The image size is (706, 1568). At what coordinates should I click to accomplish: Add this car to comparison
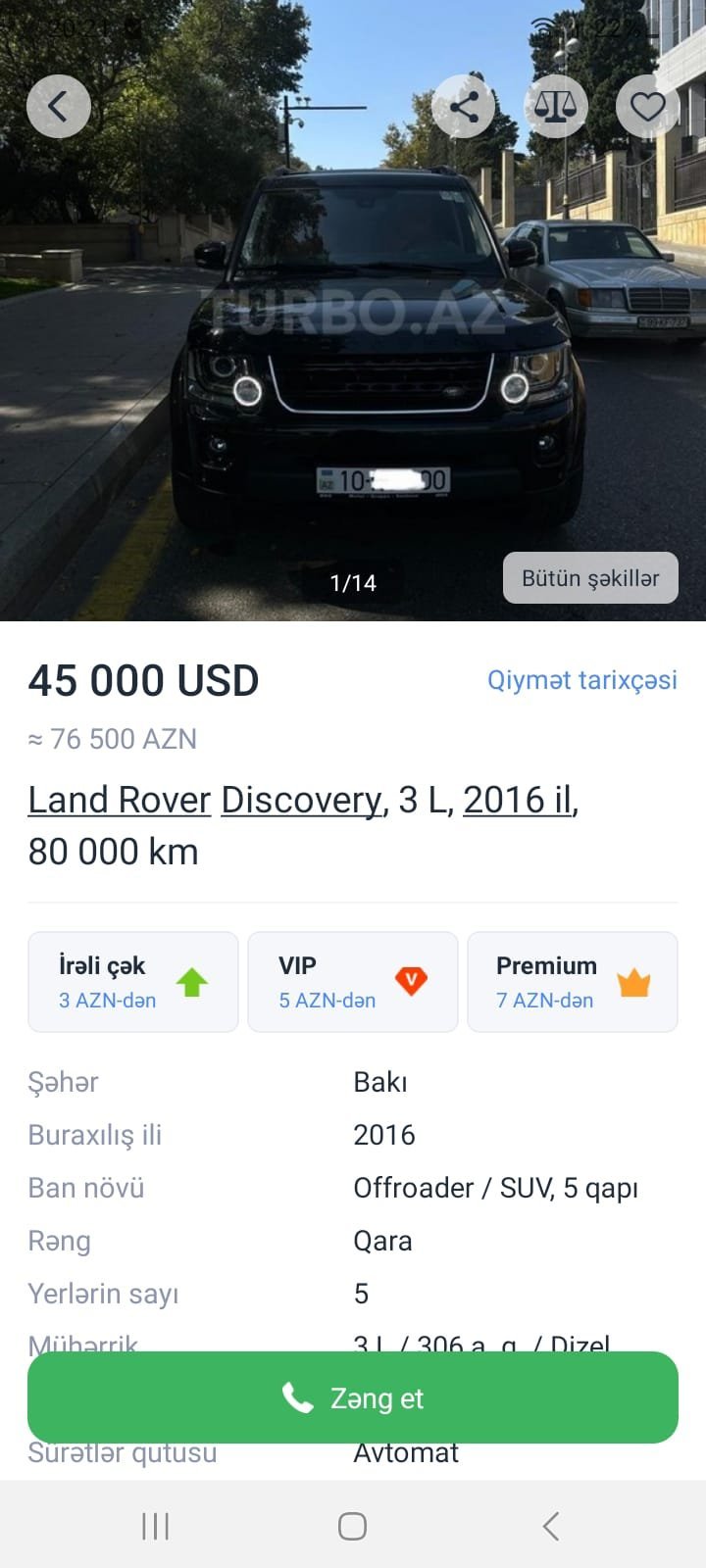click(556, 106)
